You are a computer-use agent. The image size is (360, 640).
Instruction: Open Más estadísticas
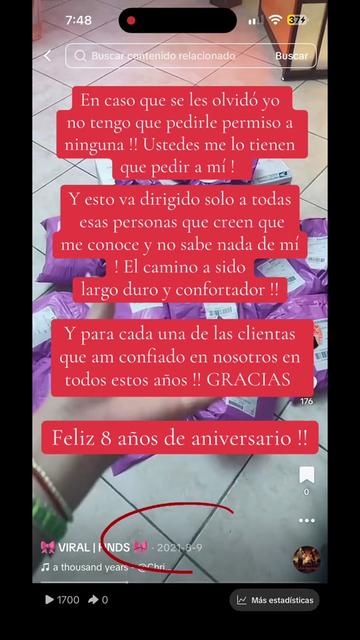point(274,600)
